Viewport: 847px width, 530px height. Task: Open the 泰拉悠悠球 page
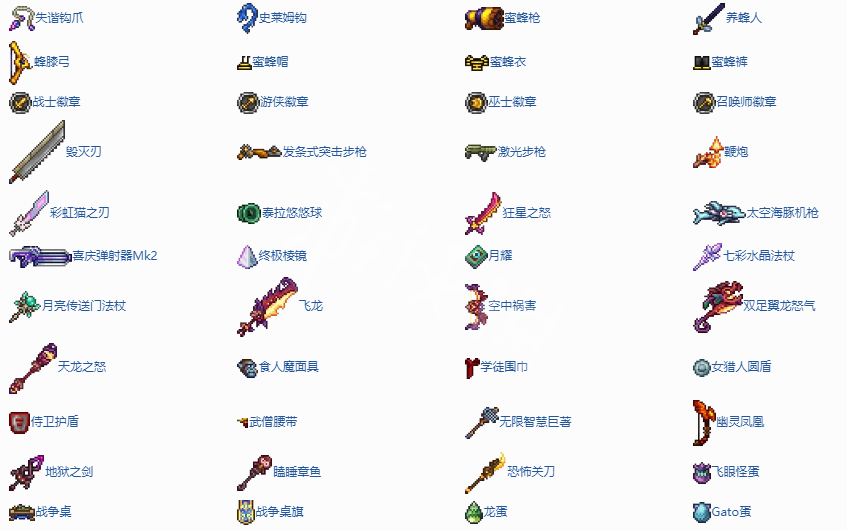(x=292, y=213)
